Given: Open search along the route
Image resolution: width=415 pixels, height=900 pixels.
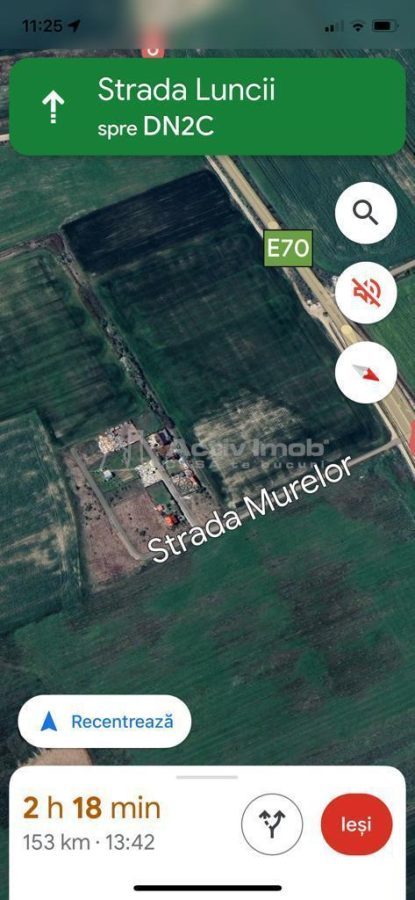Looking at the screenshot, I should 366,214.
